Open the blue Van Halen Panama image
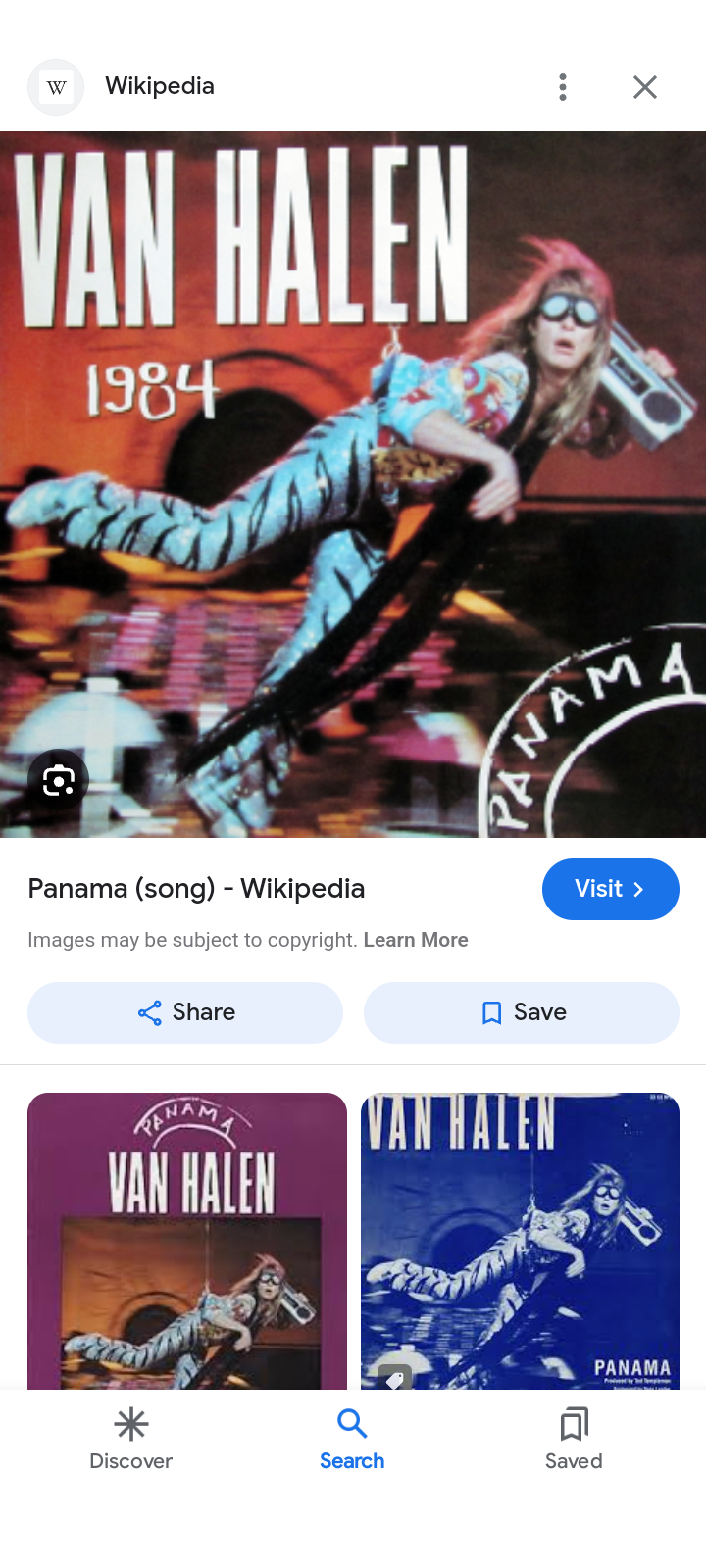 point(520,1240)
